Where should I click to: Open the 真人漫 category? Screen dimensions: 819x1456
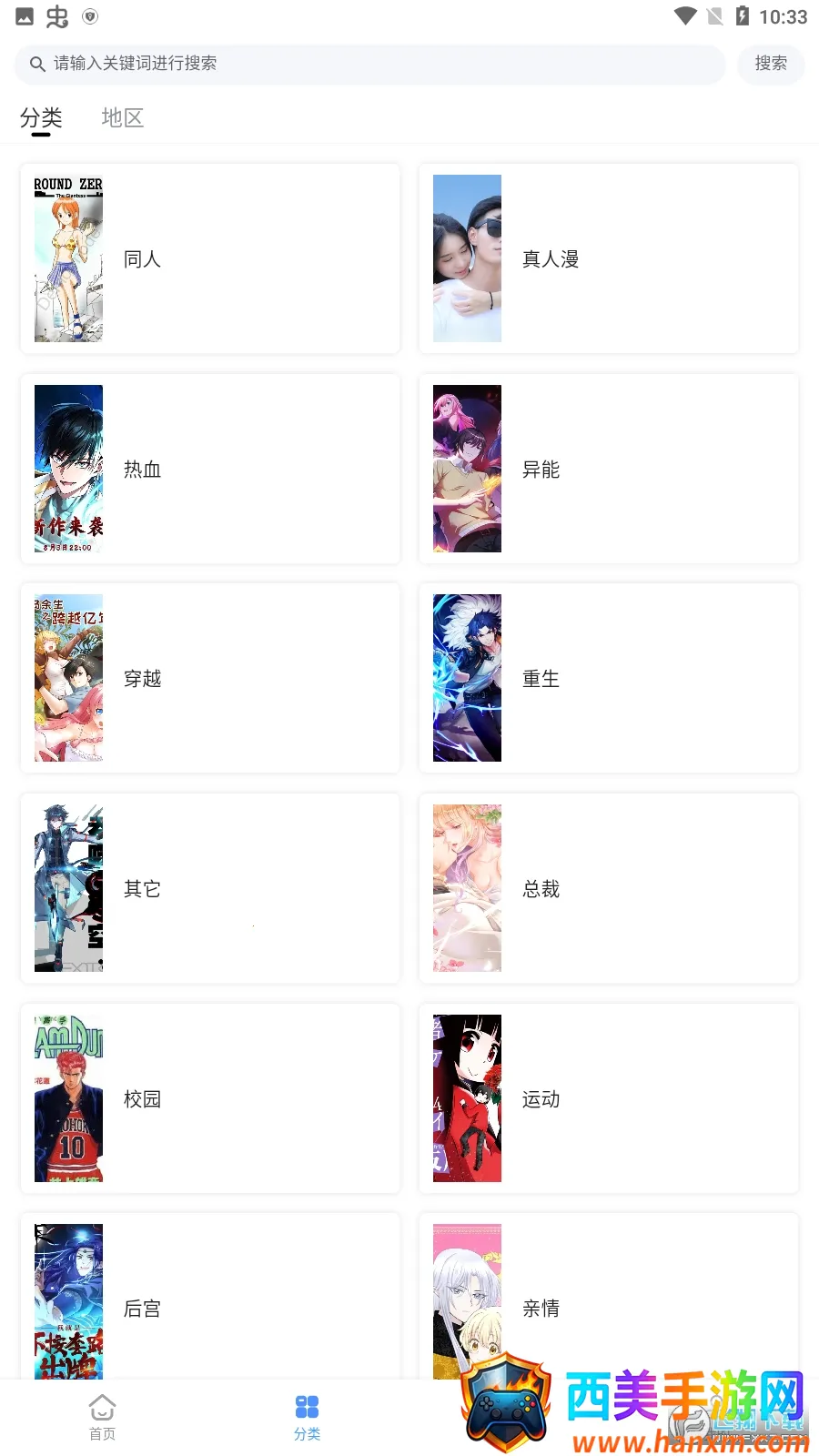click(x=608, y=258)
